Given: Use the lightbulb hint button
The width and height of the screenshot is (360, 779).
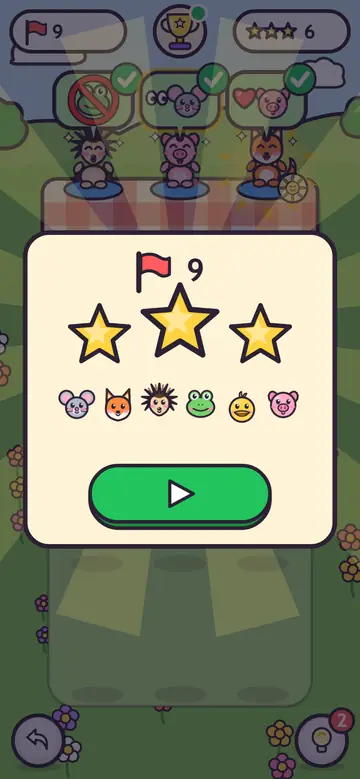Looking at the screenshot, I should [x=323, y=740].
